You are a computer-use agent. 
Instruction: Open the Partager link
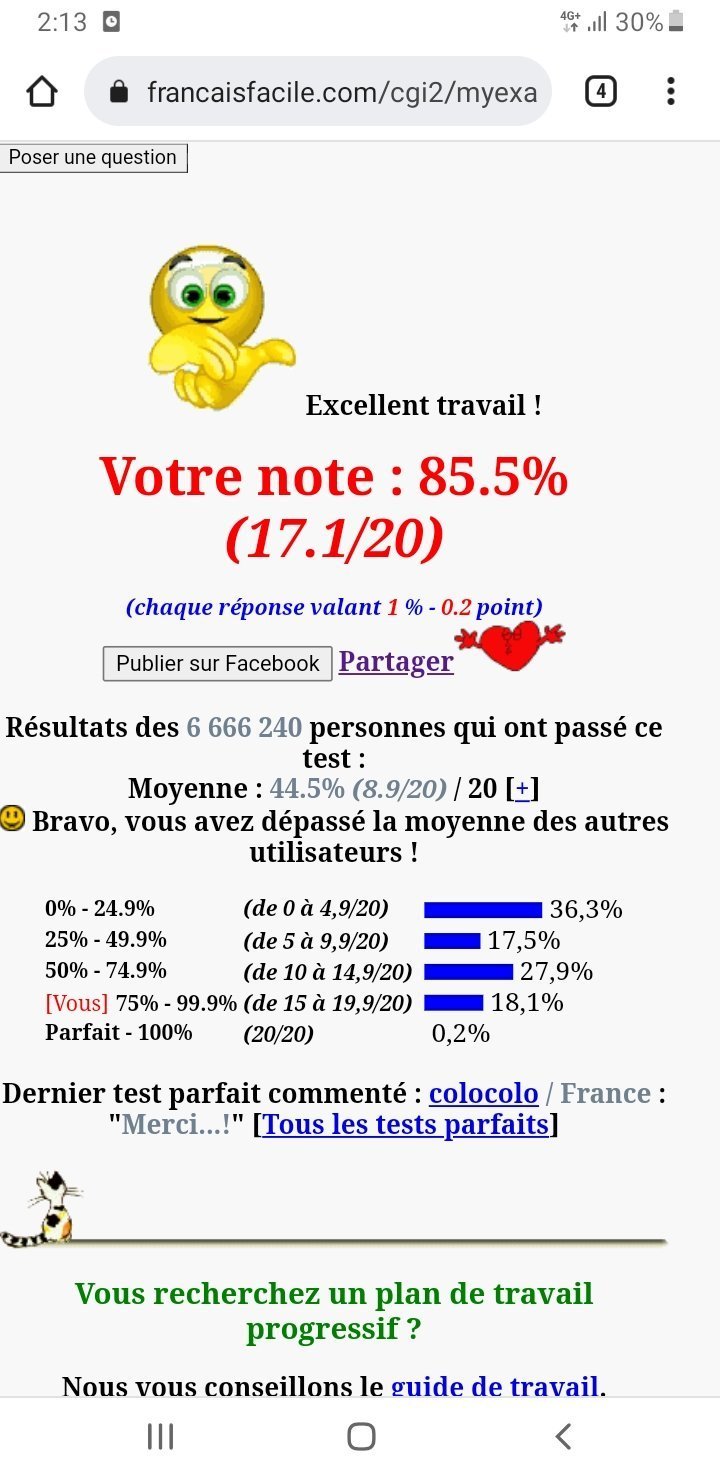[396, 661]
